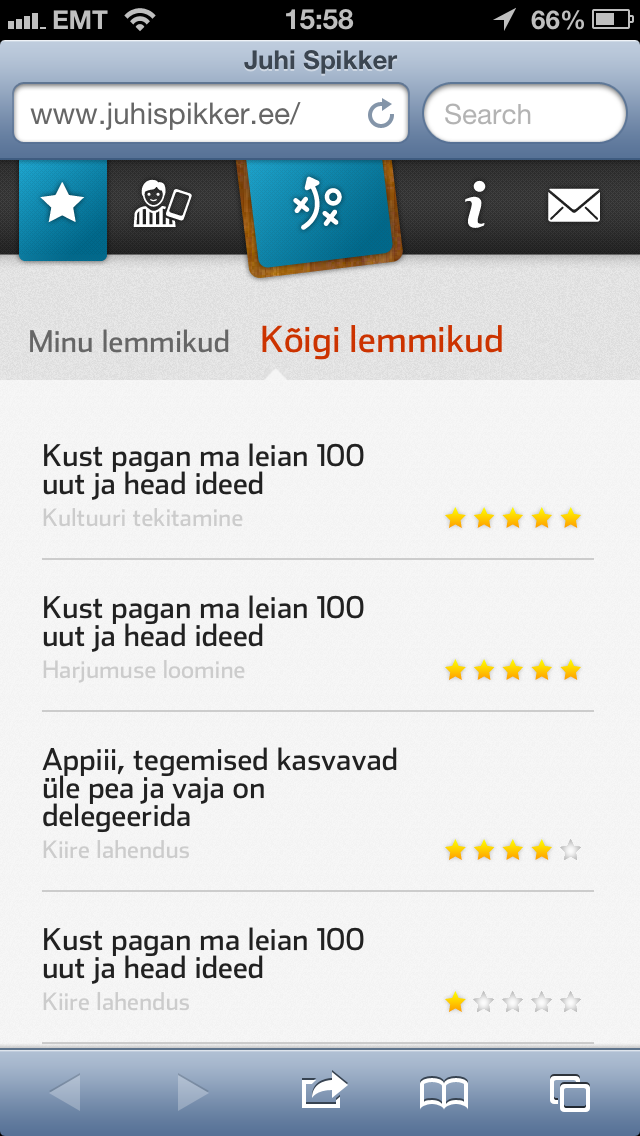This screenshot has width=640, height=1136.
Task: Open the envelope contact tab
Action: click(574, 206)
